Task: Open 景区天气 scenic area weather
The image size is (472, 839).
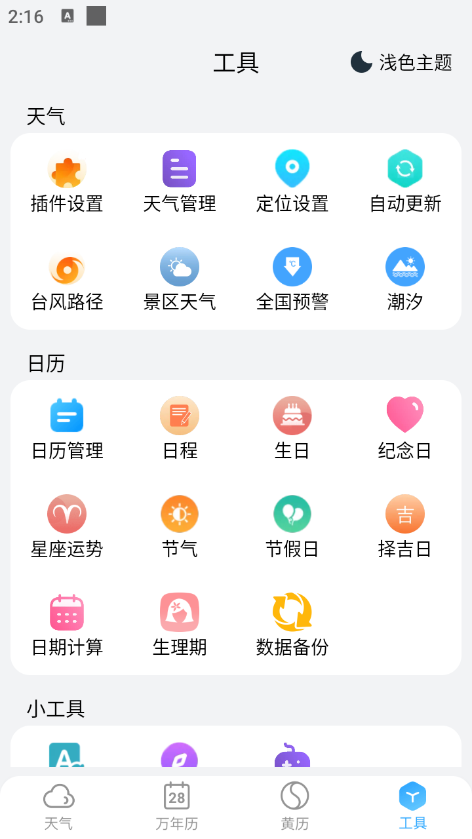Action: (179, 280)
